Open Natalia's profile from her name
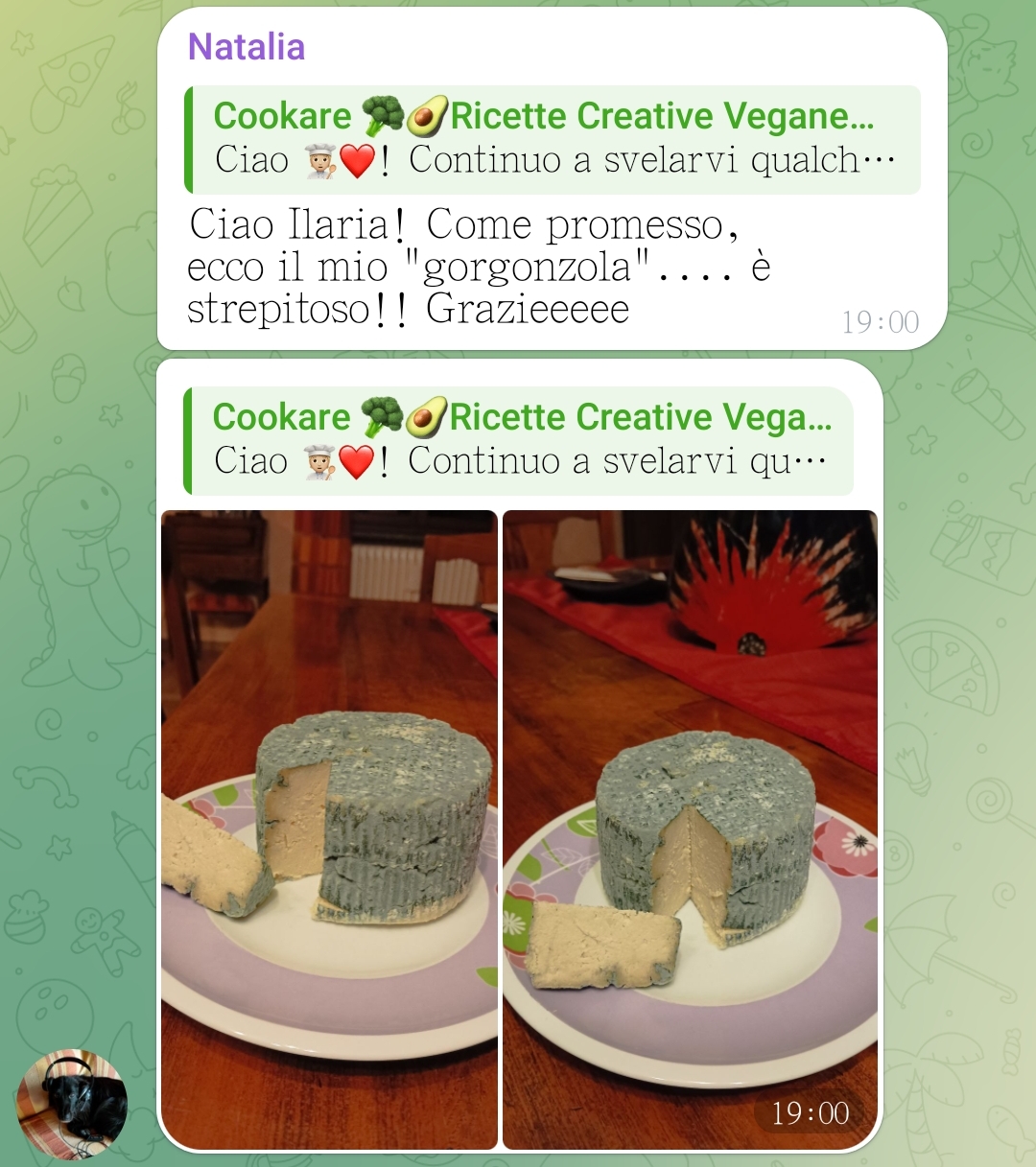This screenshot has height=1167, width=1036. (x=247, y=47)
